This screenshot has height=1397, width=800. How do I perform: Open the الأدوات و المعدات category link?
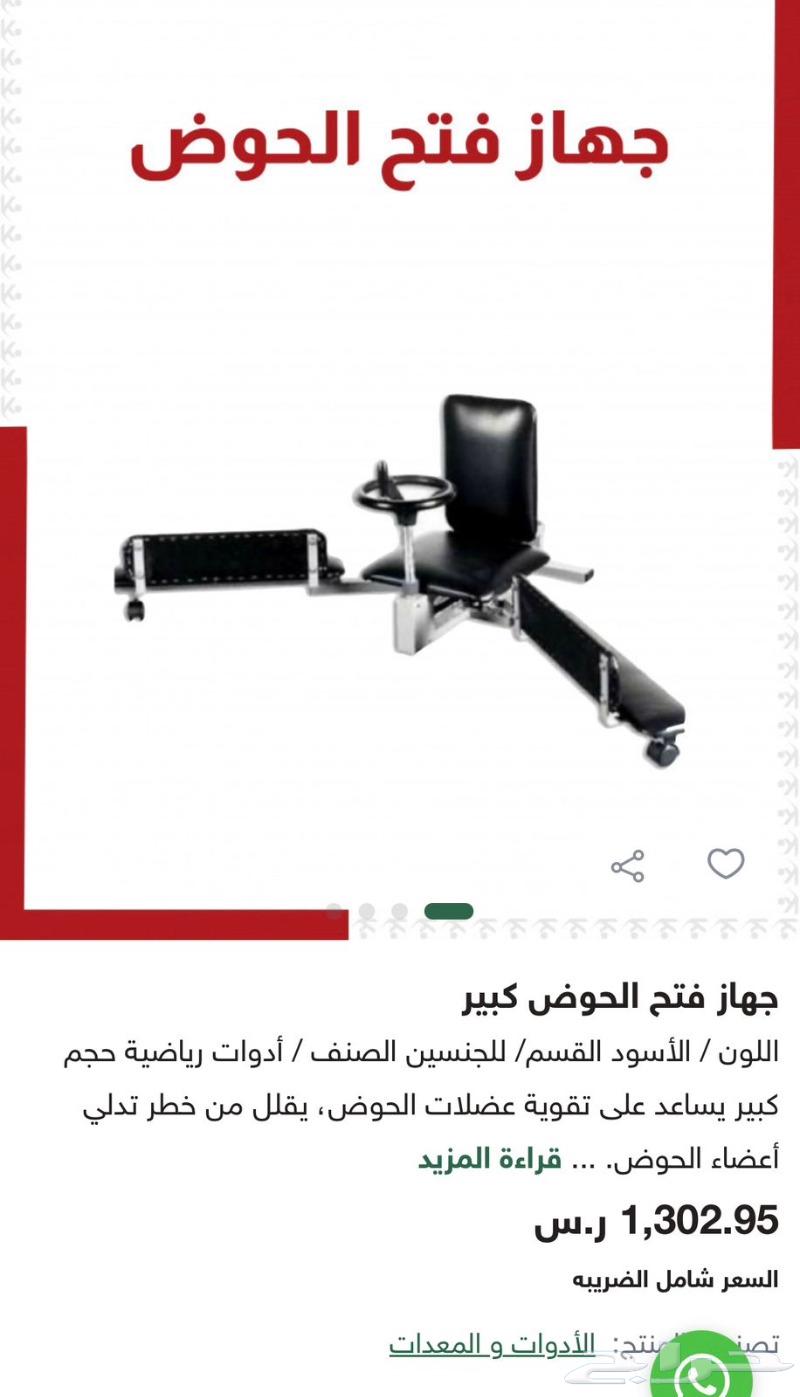coord(492,1344)
